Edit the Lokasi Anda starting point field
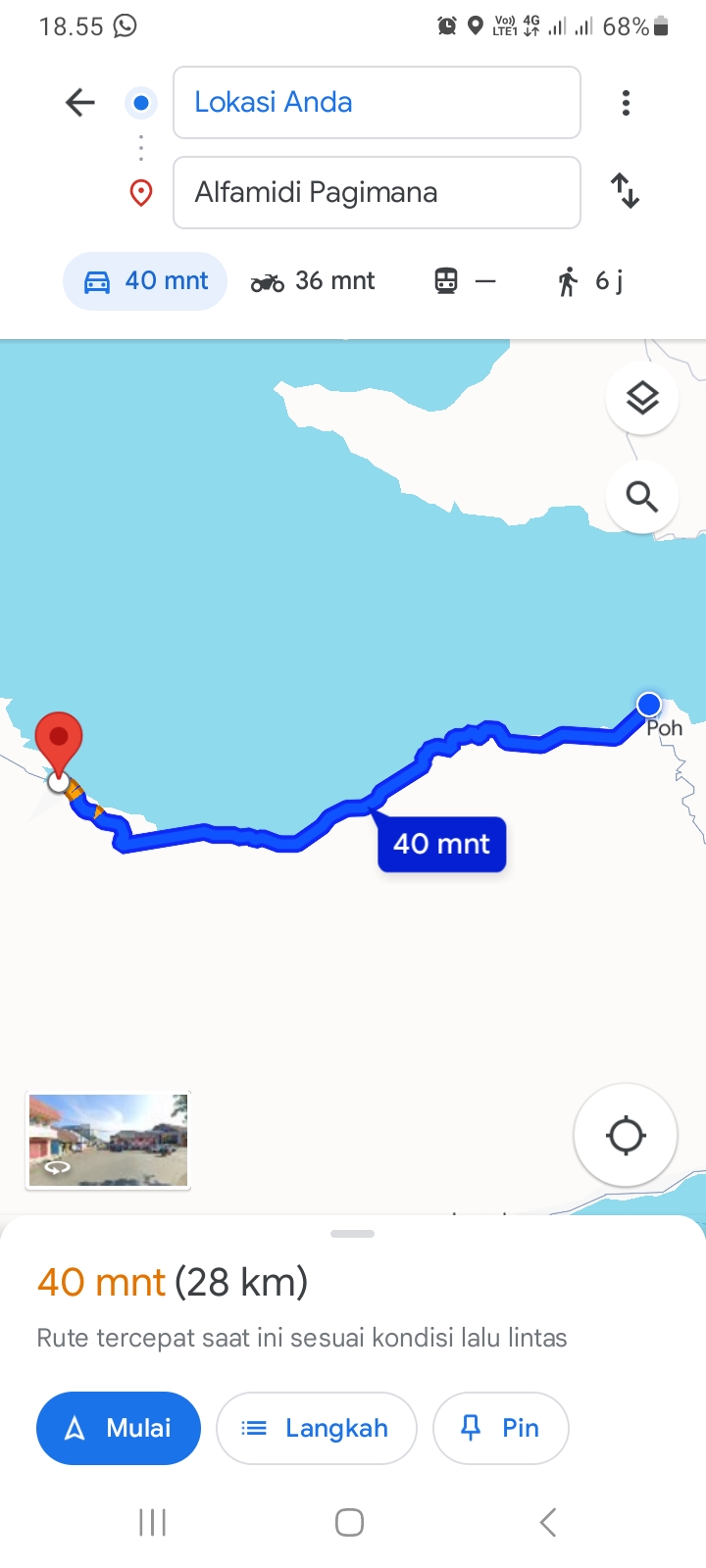This screenshot has width=706, height=1568. tap(377, 102)
